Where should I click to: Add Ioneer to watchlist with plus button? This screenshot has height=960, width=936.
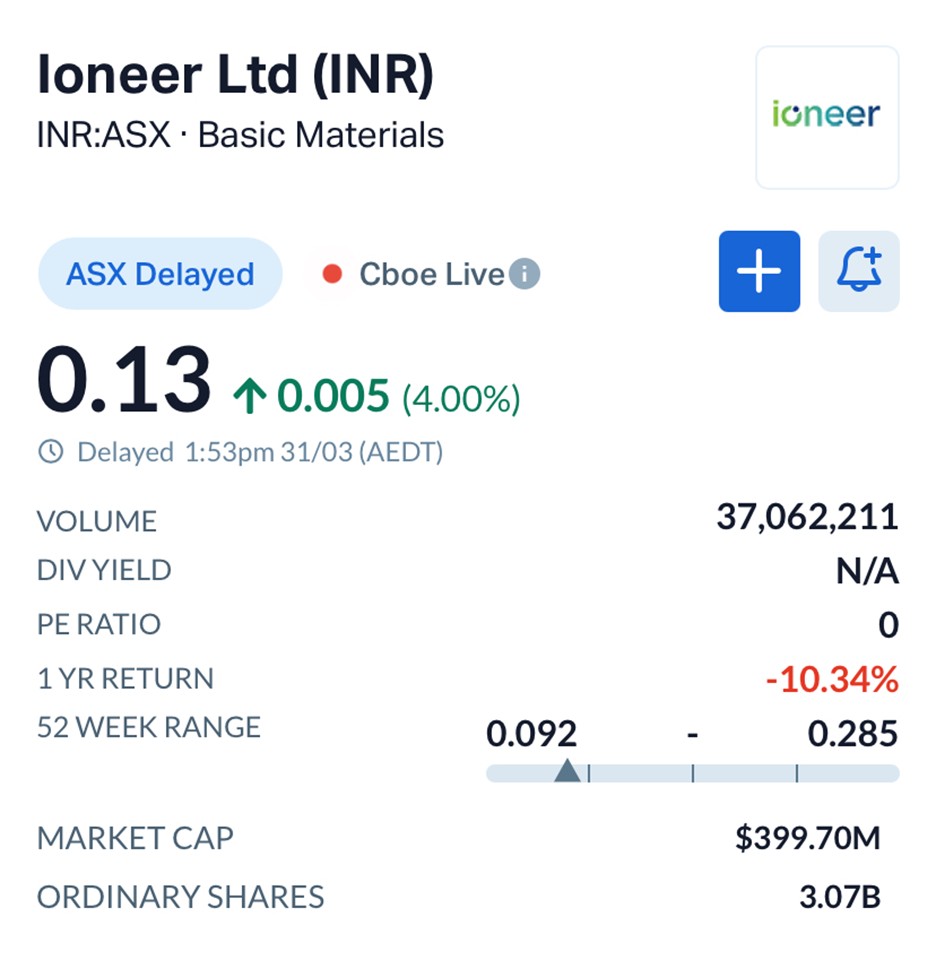(x=759, y=272)
